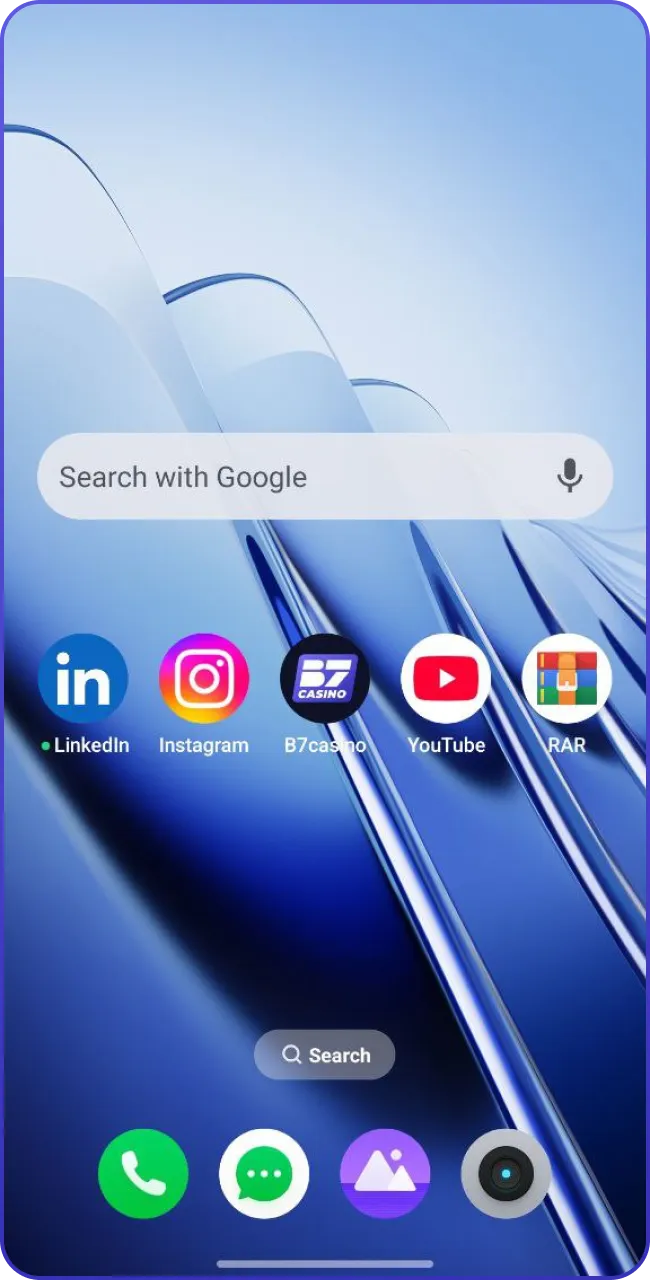Launch the YouTube app
The width and height of the screenshot is (650, 1280).
pos(446,679)
